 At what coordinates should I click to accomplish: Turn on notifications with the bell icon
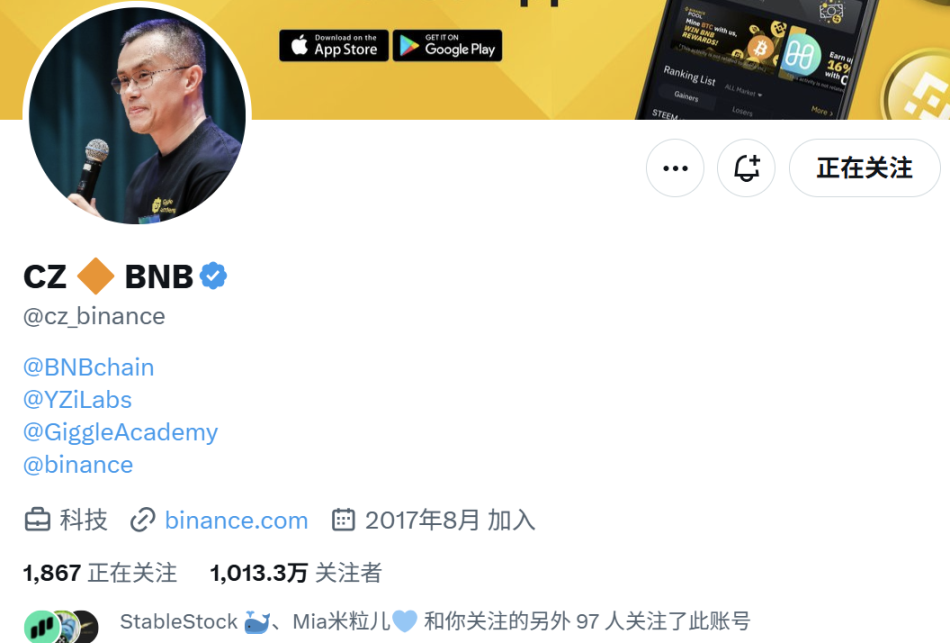point(746,168)
